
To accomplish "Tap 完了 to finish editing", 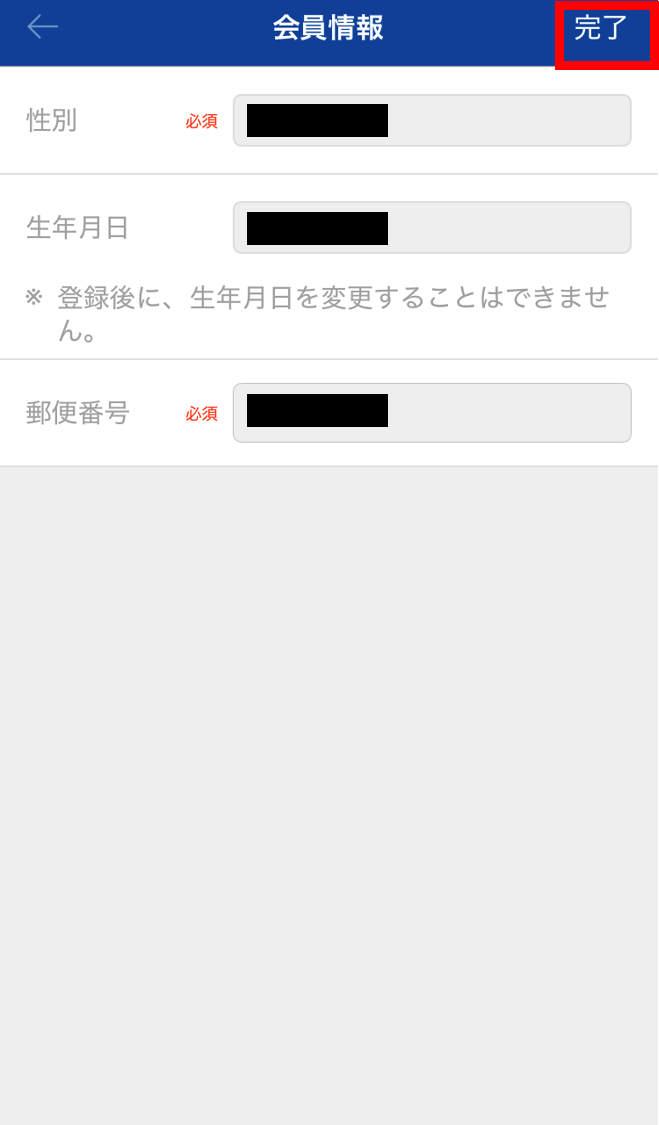I will click(602, 29).
